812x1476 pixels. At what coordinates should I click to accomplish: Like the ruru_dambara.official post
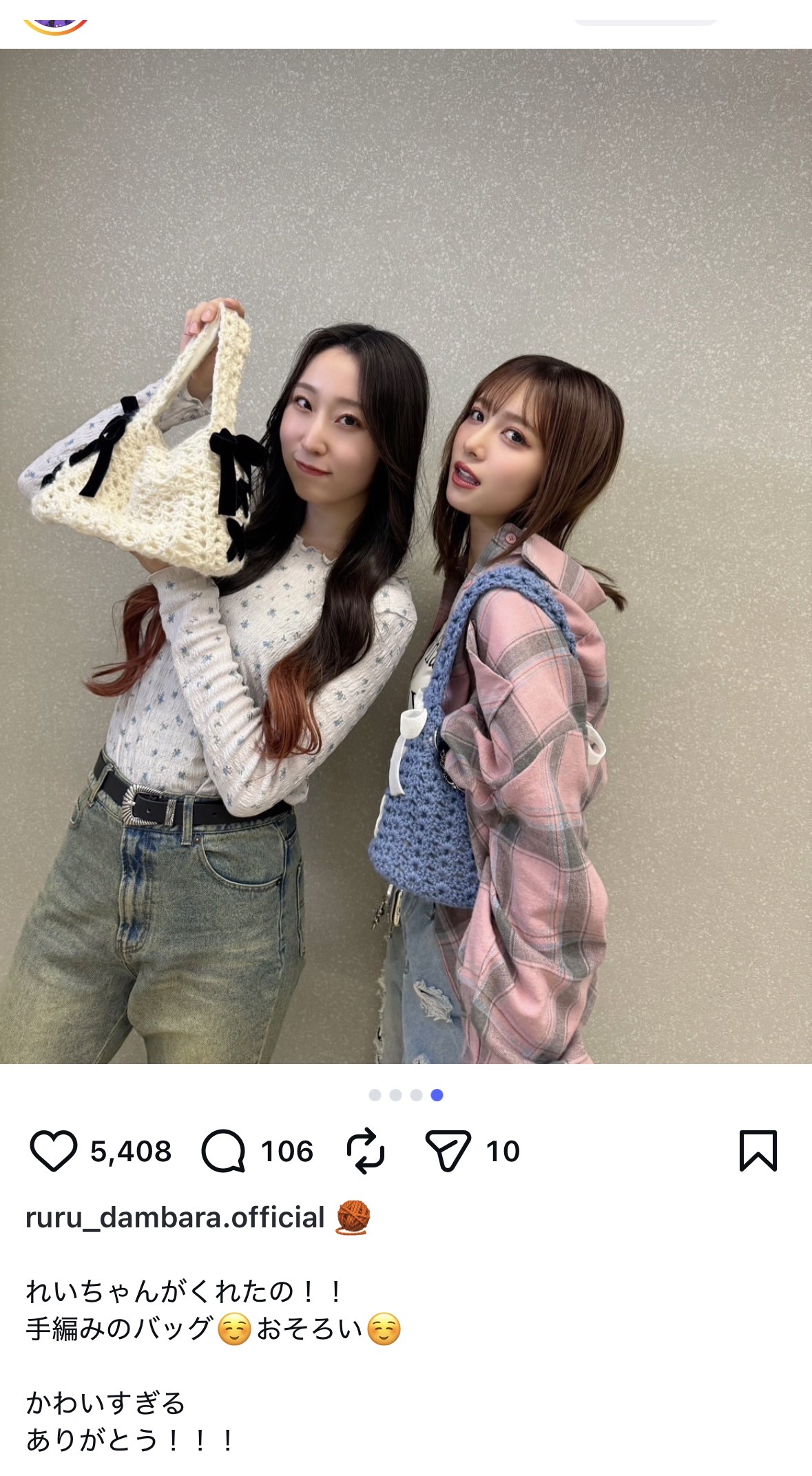click(53, 1151)
